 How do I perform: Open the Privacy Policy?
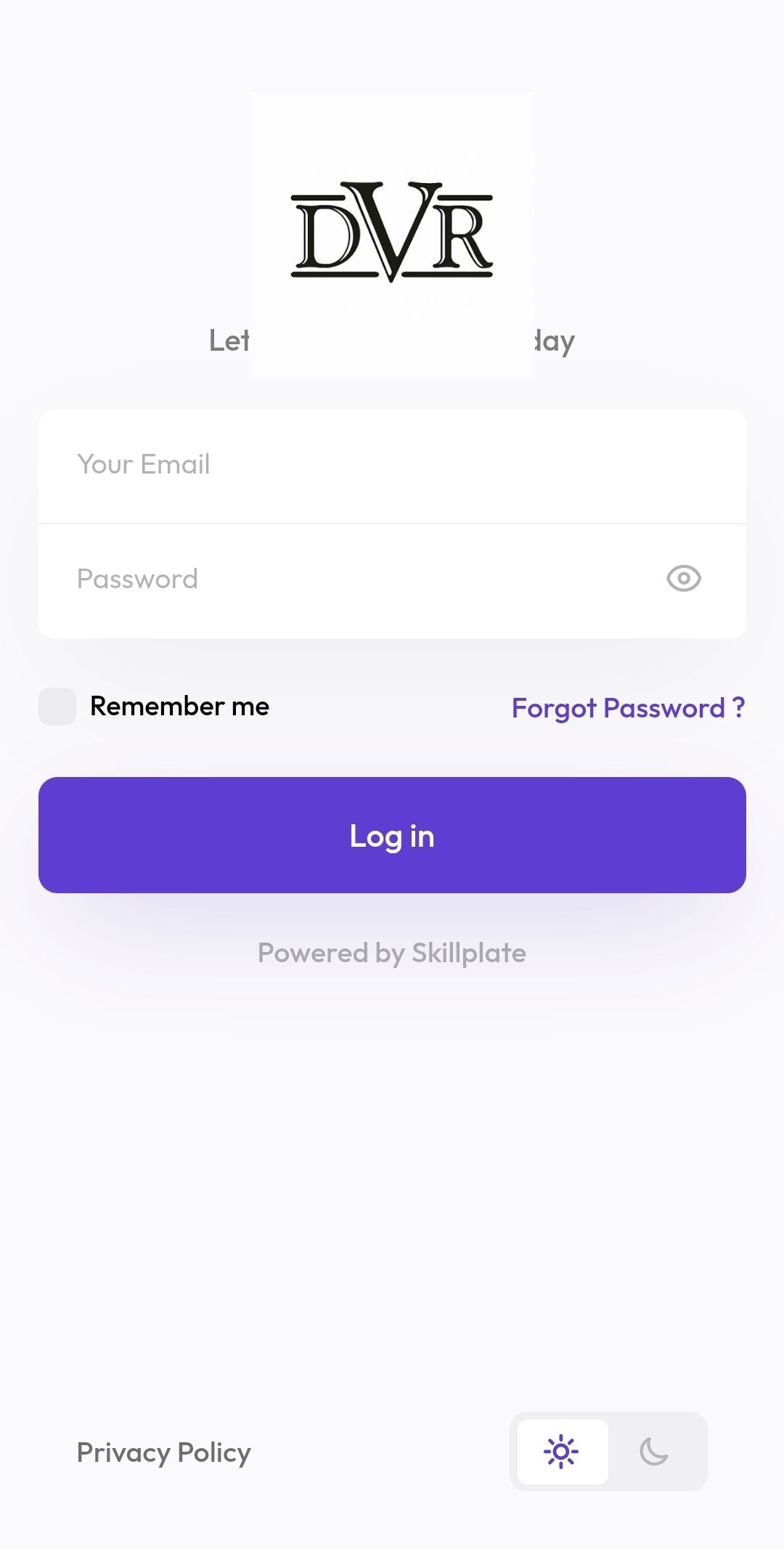click(164, 1452)
